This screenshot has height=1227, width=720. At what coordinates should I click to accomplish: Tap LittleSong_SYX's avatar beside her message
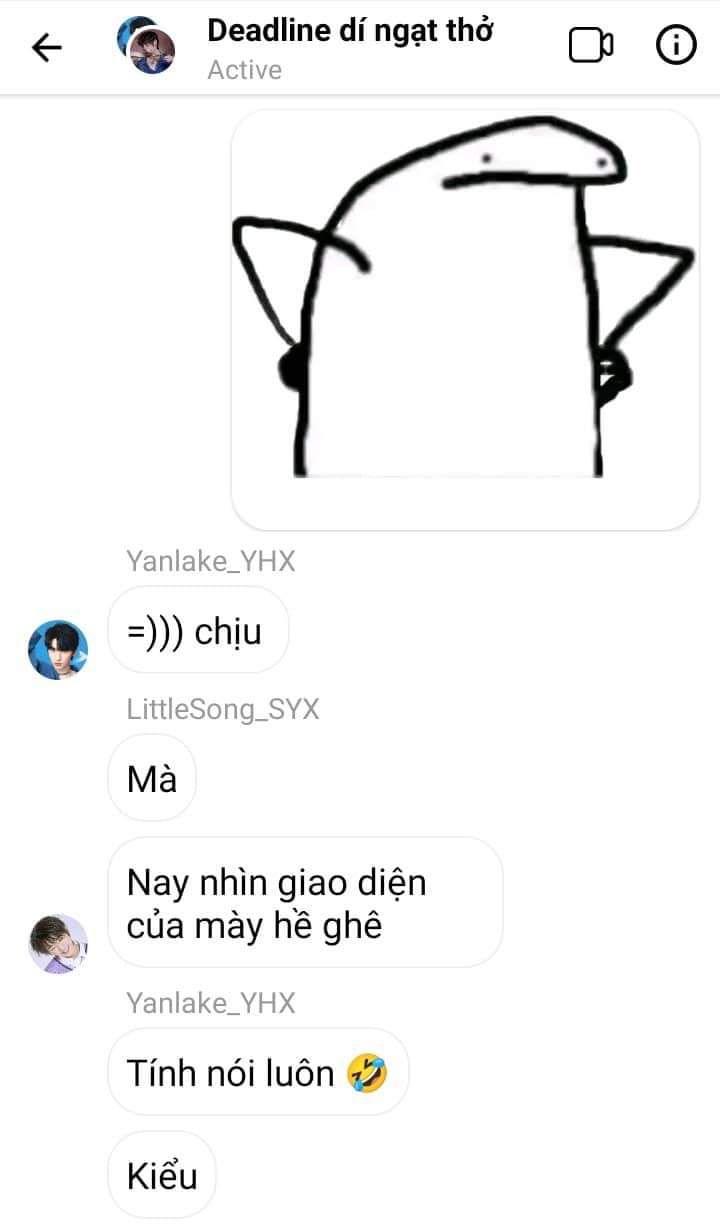57,943
